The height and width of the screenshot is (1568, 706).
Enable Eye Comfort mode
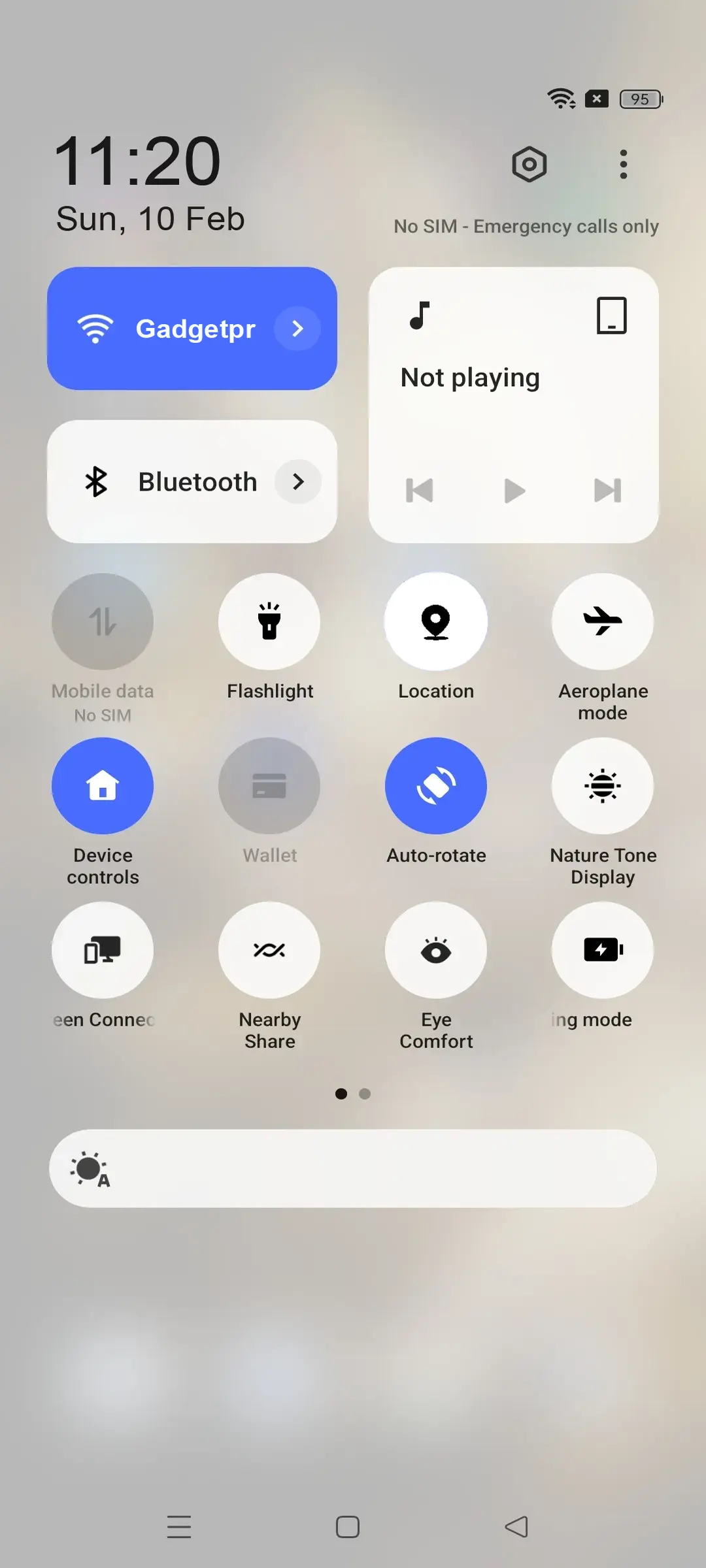(x=436, y=950)
